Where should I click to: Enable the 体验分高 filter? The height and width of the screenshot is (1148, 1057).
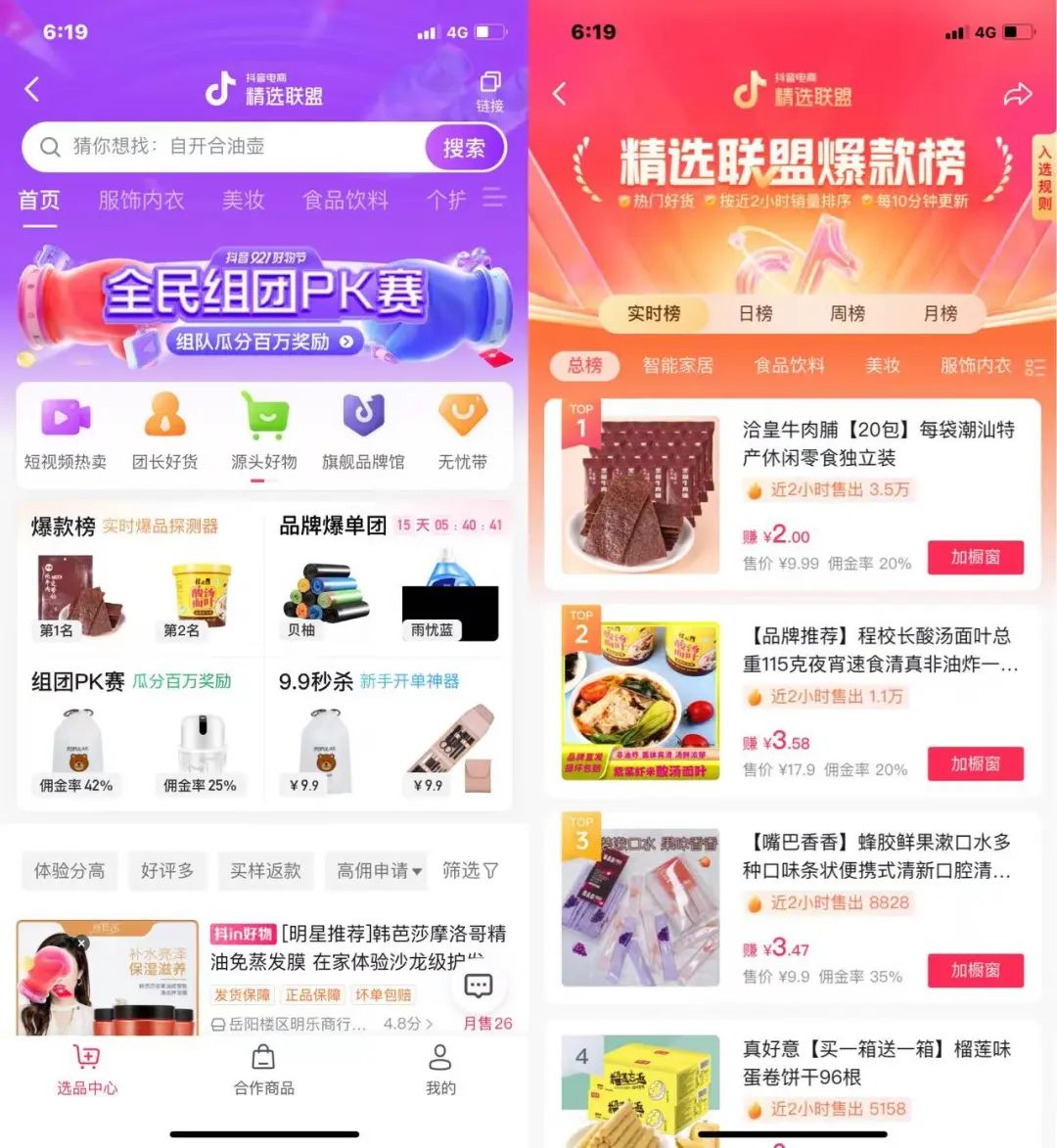click(68, 871)
